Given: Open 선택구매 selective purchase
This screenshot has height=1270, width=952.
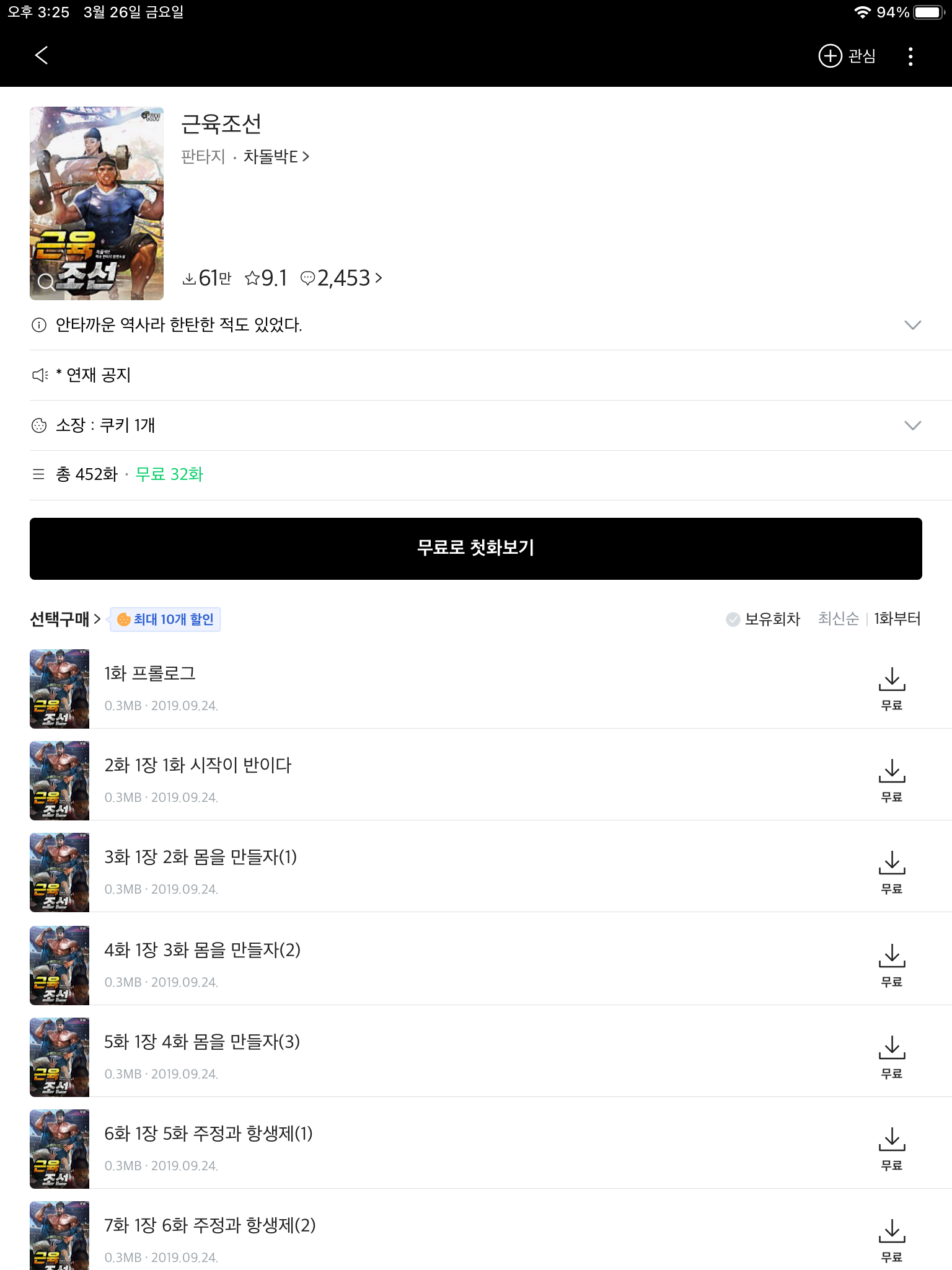Looking at the screenshot, I should (x=65, y=619).
